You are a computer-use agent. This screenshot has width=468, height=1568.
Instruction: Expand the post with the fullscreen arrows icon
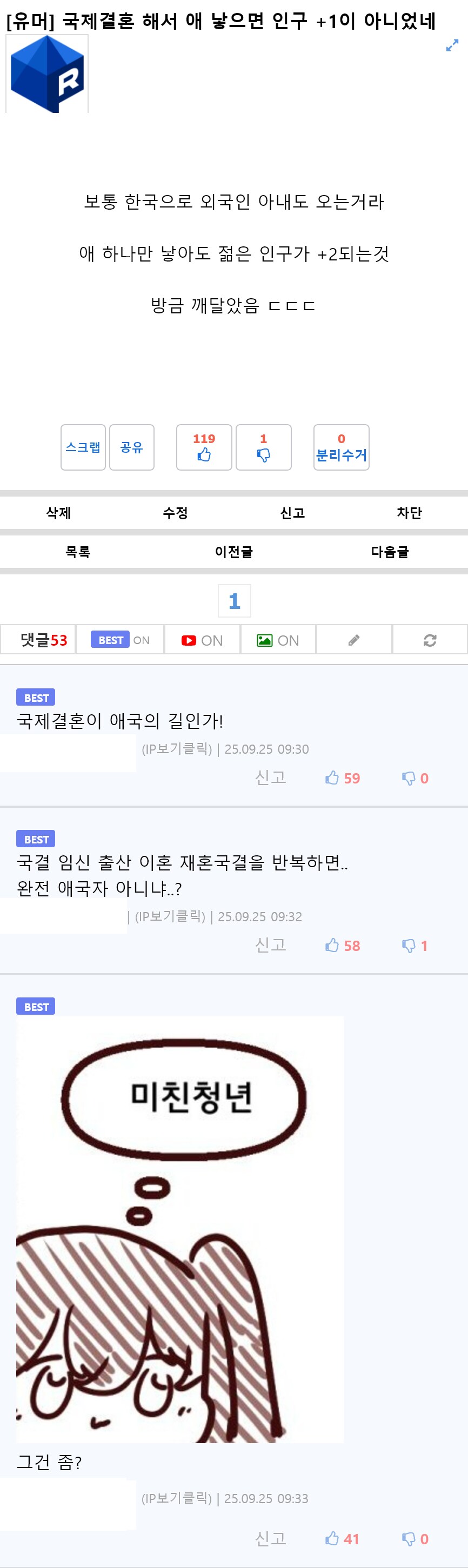[452, 45]
